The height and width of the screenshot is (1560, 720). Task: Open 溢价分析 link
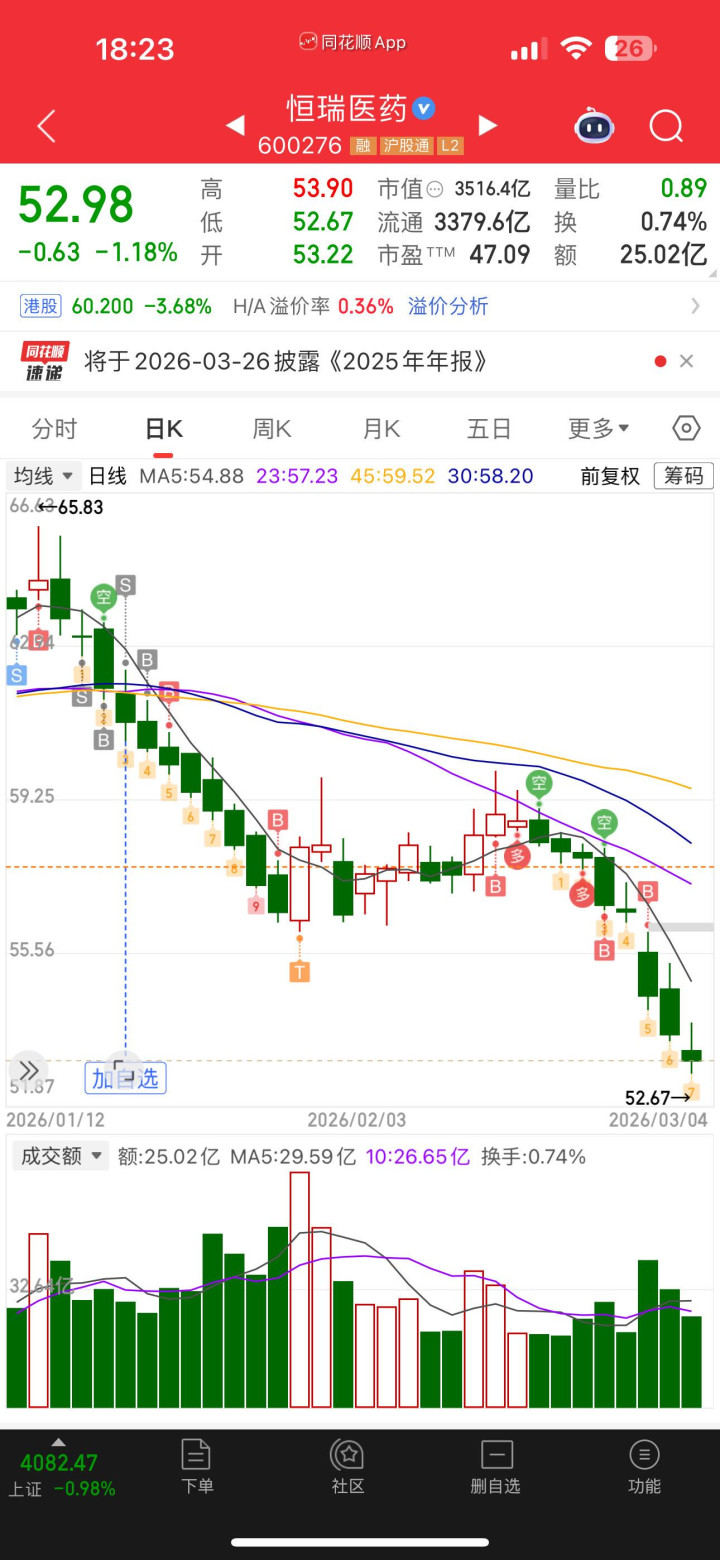pyautogui.click(x=448, y=306)
